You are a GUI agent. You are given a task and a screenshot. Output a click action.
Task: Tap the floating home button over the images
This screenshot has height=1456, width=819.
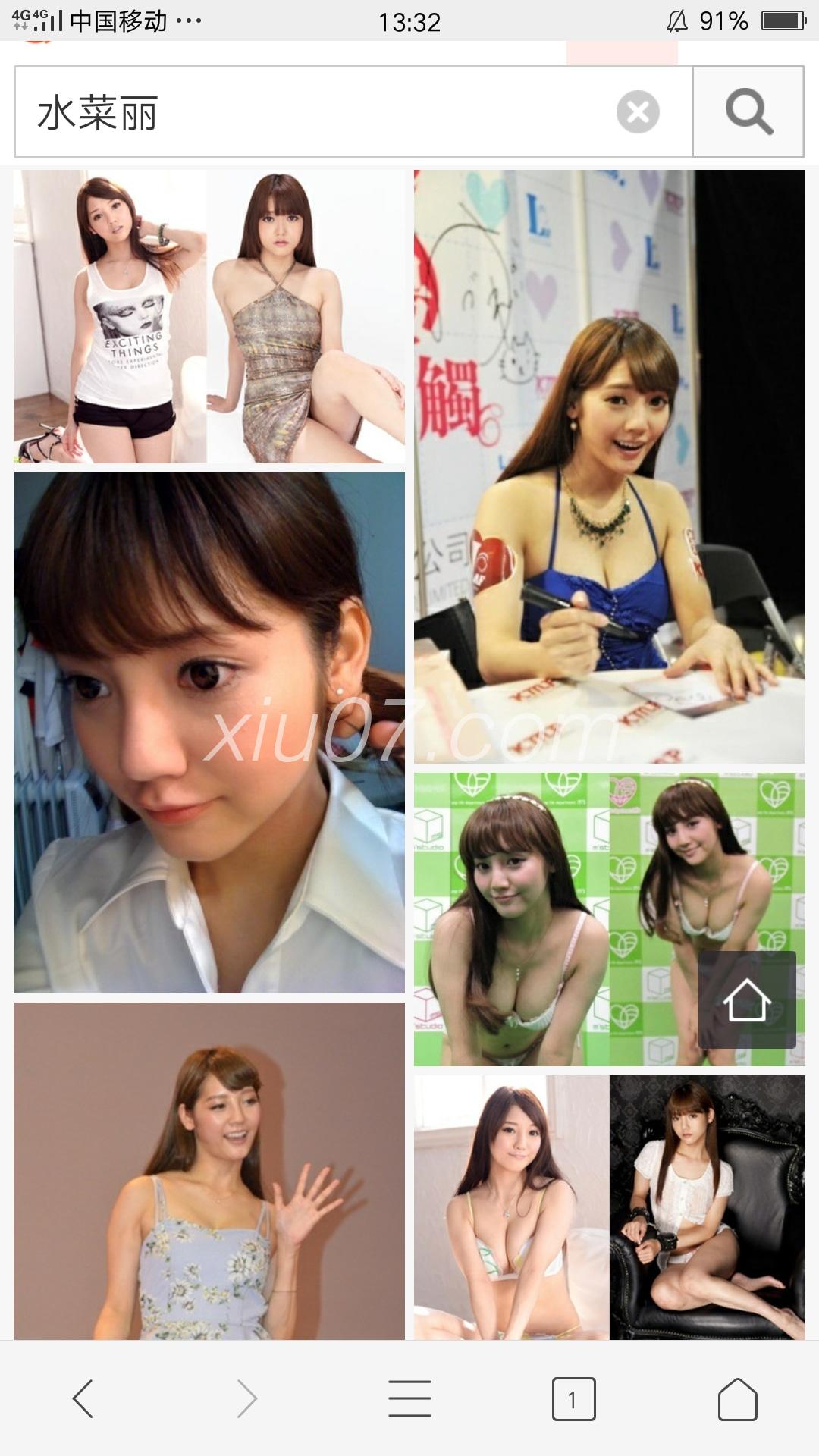click(747, 999)
